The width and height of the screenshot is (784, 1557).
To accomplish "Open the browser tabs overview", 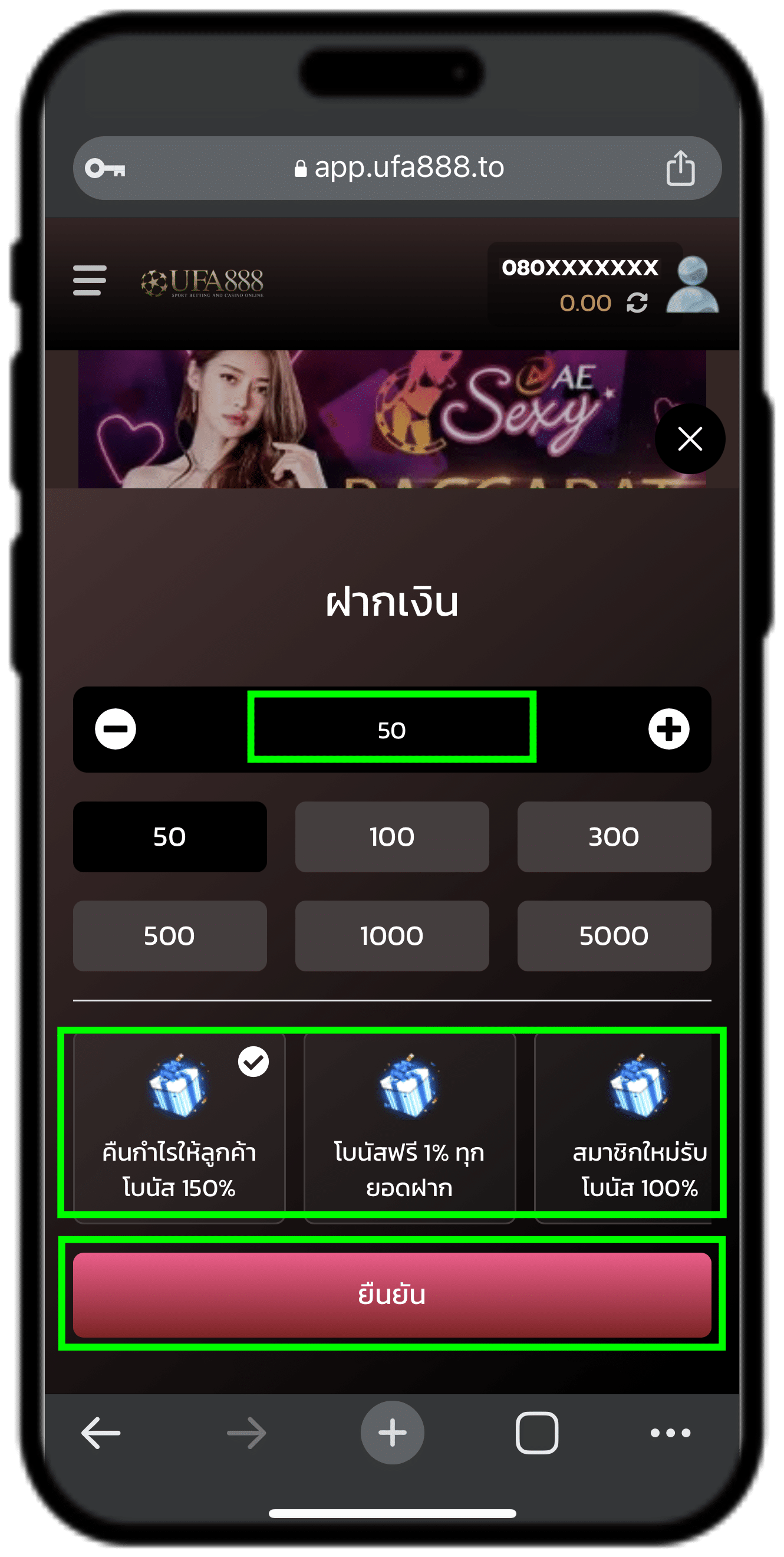I will point(536,1433).
